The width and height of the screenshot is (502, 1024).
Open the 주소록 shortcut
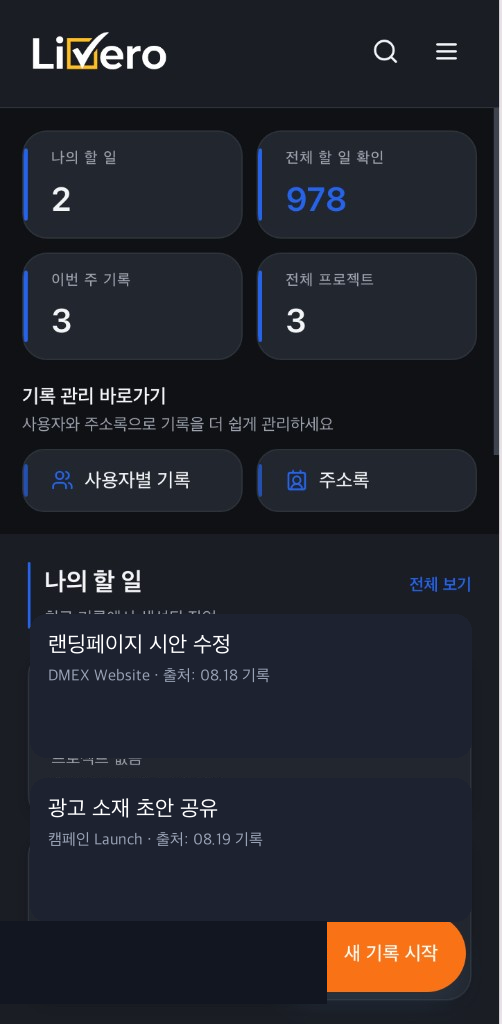[367, 481]
